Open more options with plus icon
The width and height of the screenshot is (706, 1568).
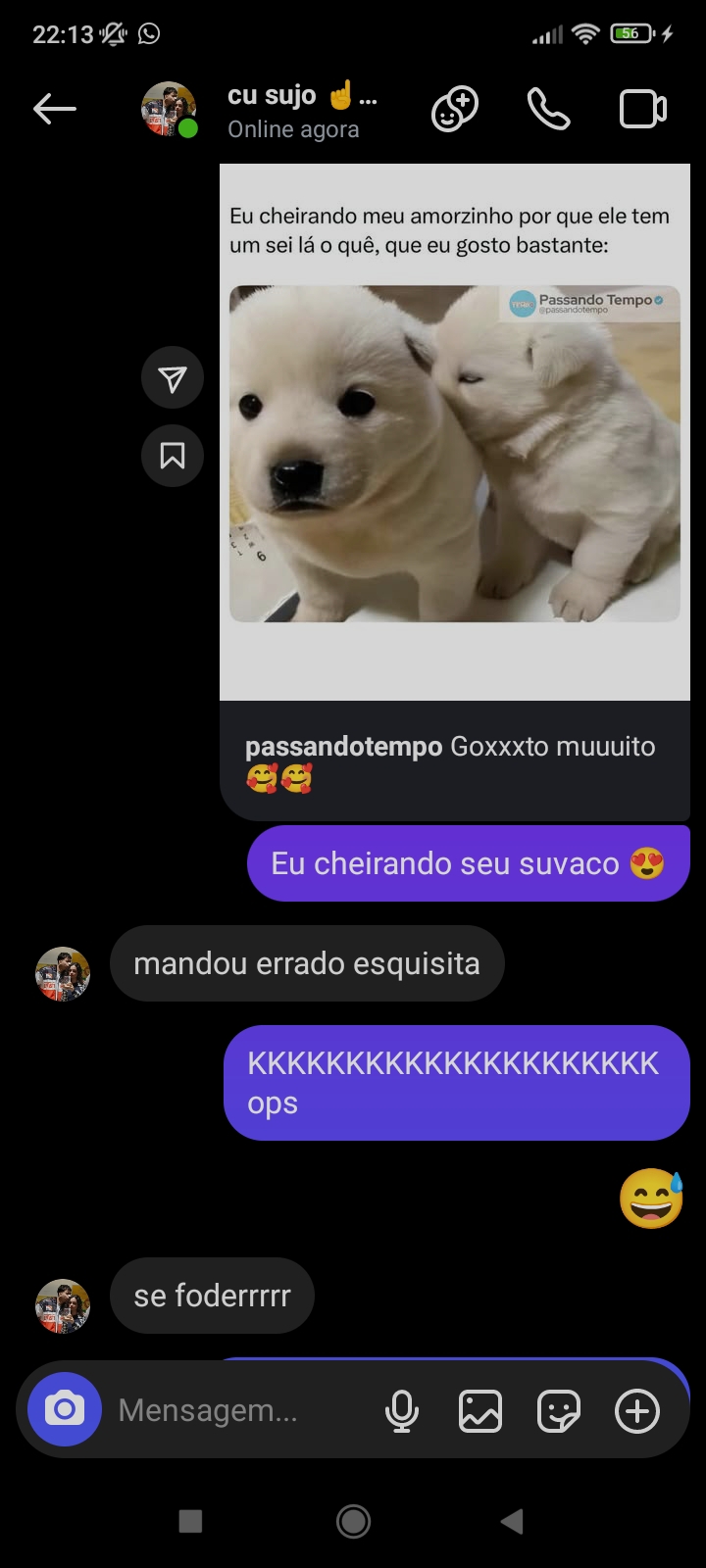pyautogui.click(x=637, y=1411)
